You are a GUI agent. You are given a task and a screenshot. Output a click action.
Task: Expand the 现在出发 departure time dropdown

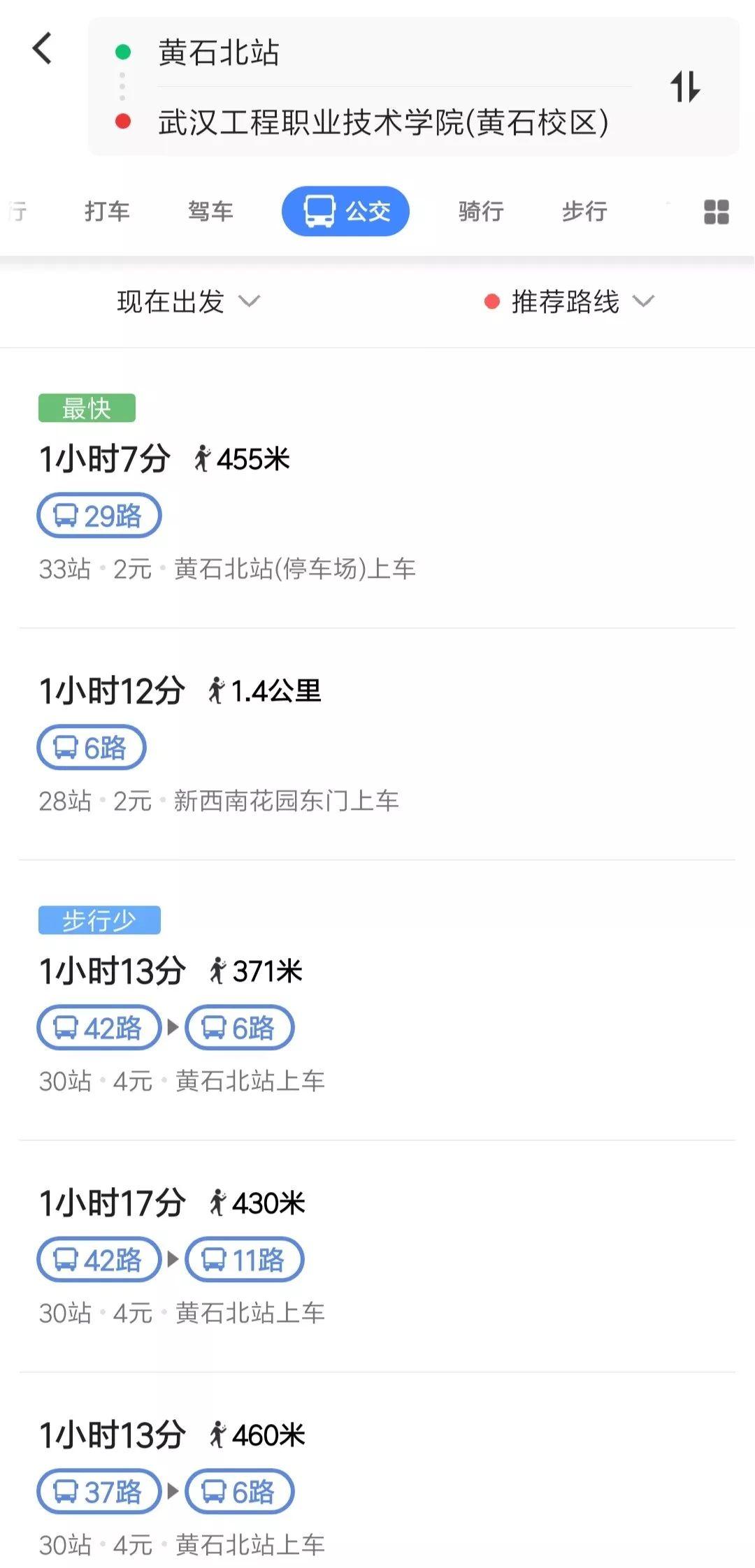(189, 302)
